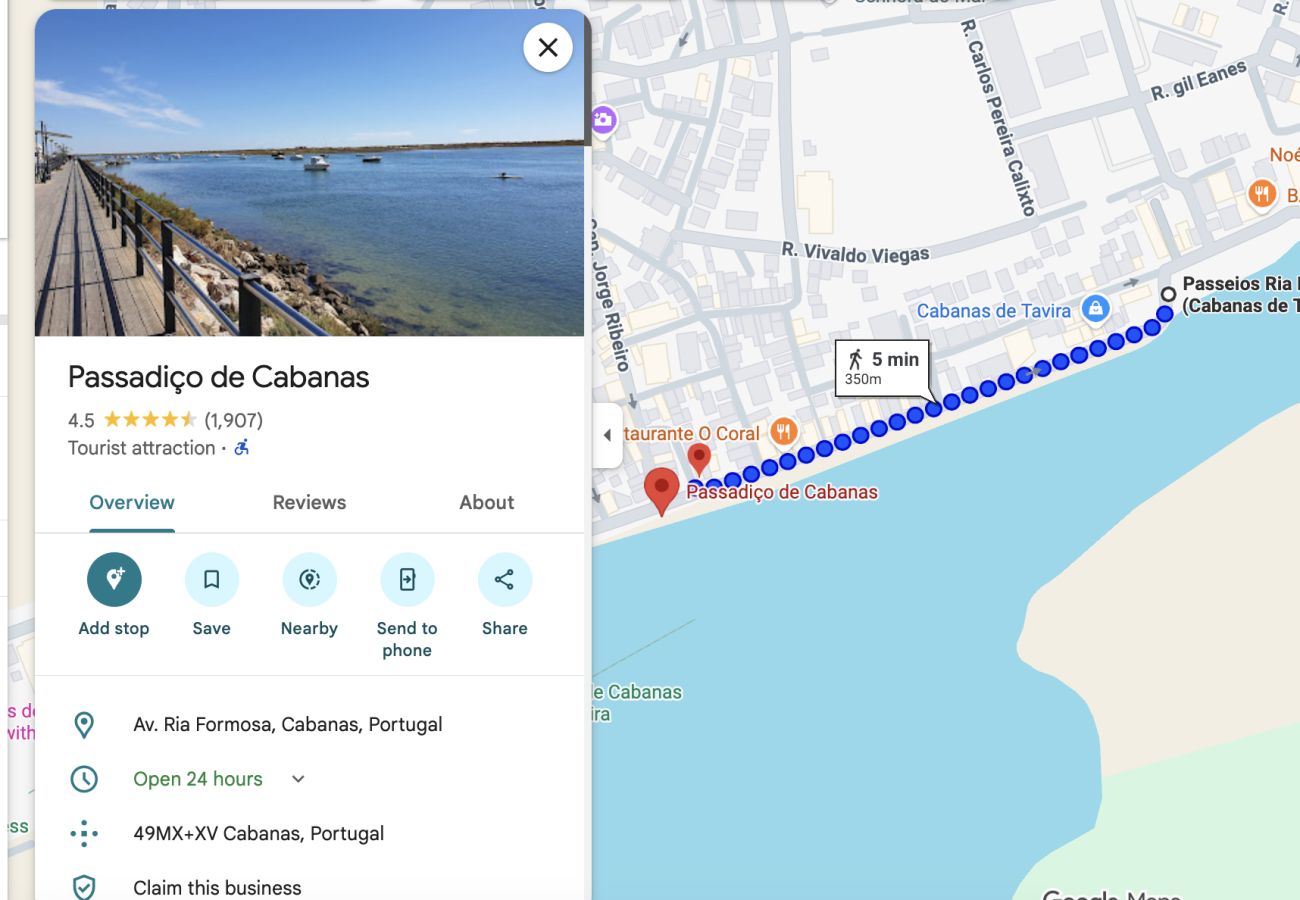Send this place to phone

pyautogui.click(x=407, y=580)
